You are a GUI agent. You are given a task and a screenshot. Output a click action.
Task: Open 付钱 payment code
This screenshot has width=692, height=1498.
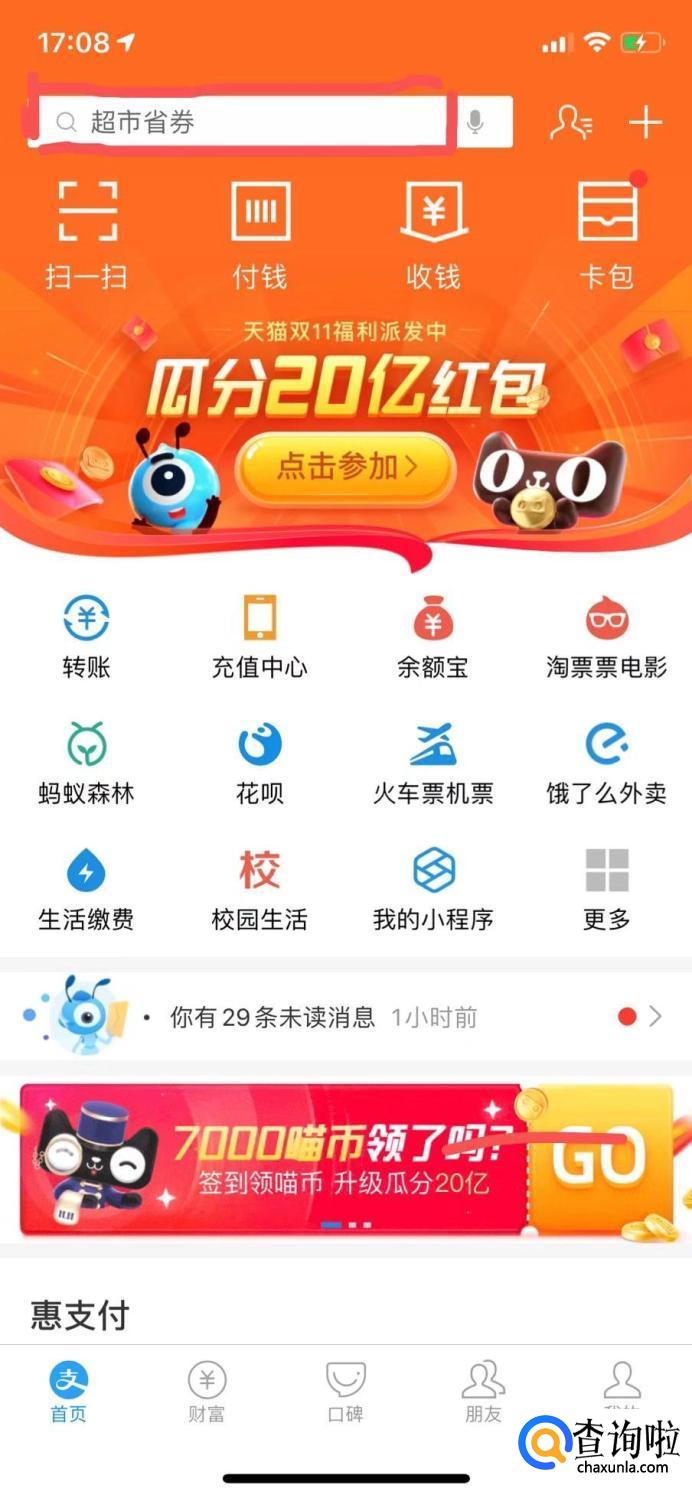tap(260, 232)
